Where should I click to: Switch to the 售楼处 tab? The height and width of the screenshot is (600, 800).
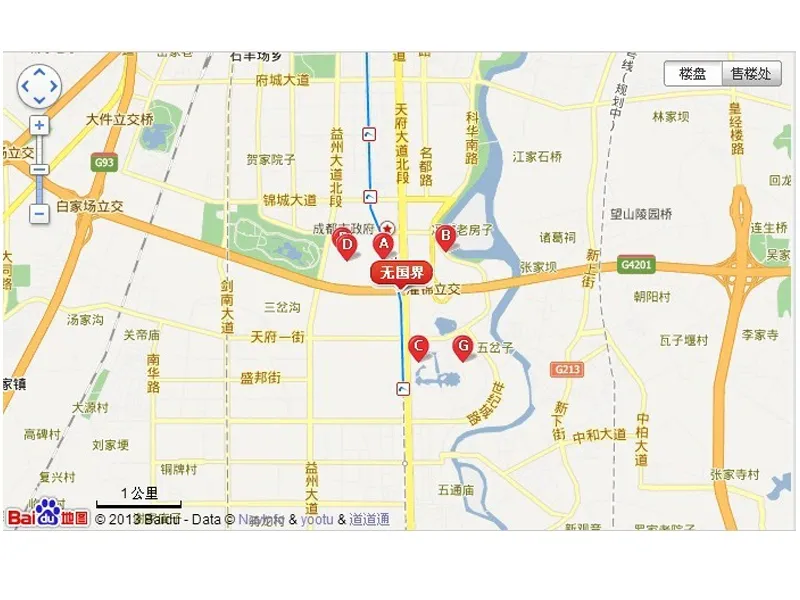[750, 74]
